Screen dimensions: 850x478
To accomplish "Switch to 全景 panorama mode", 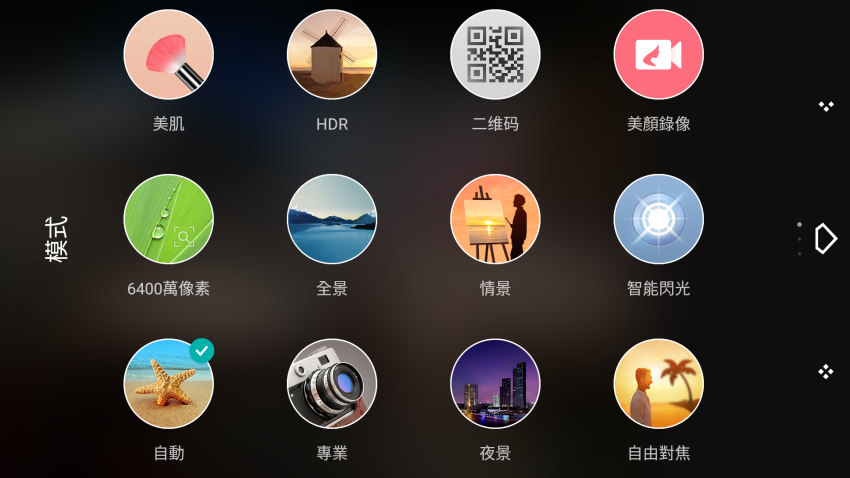I will pyautogui.click(x=332, y=219).
